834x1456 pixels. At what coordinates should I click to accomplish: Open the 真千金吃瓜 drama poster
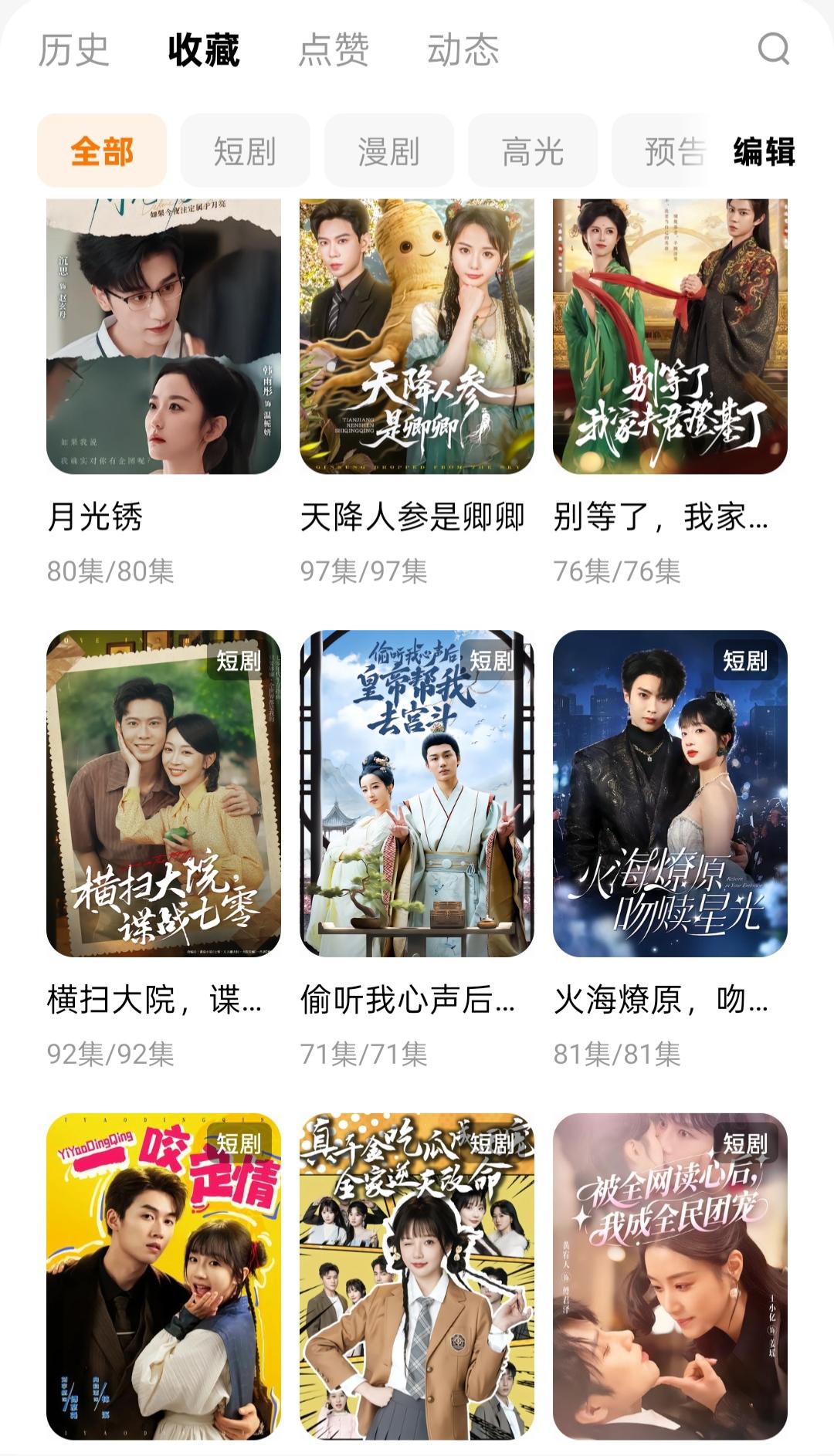416,1275
